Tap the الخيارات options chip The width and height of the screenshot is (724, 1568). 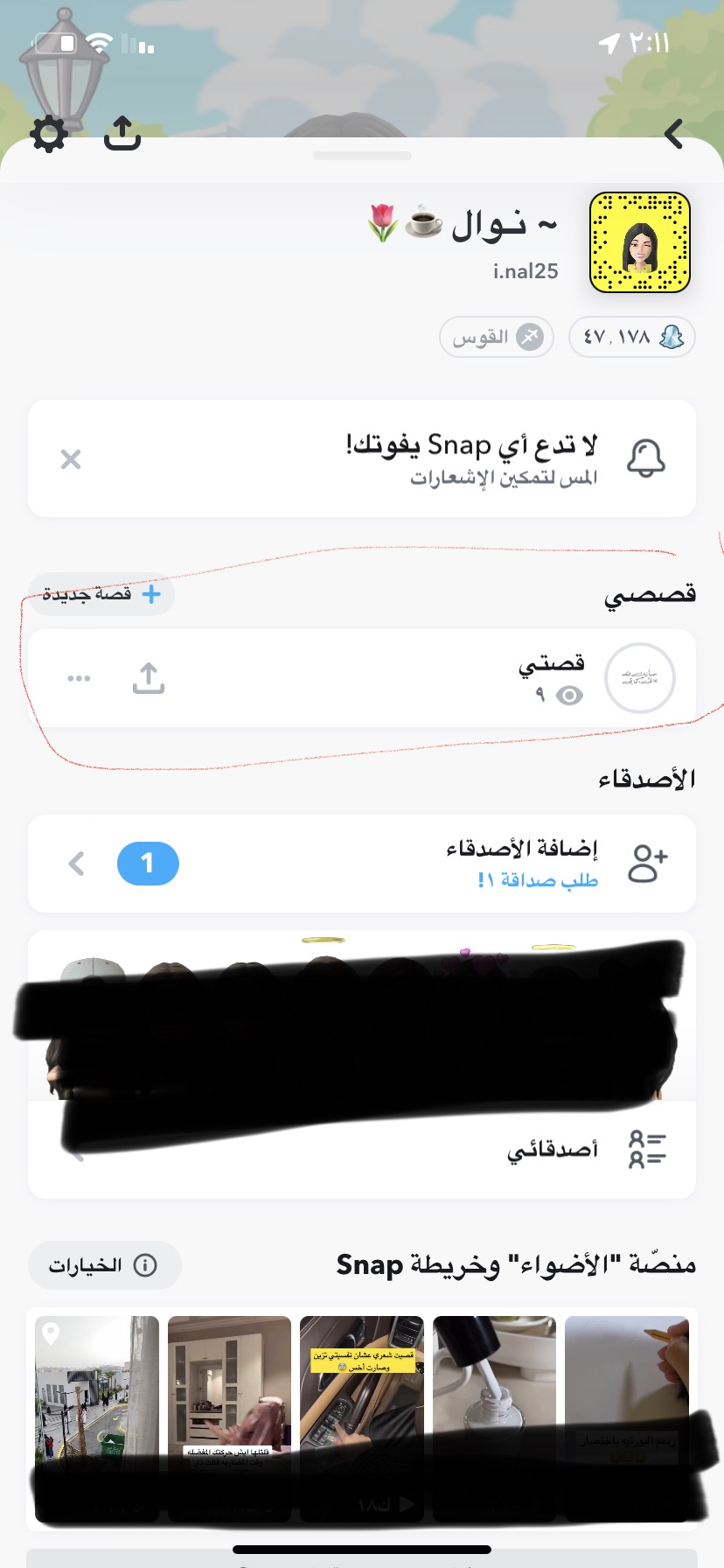104,1265
